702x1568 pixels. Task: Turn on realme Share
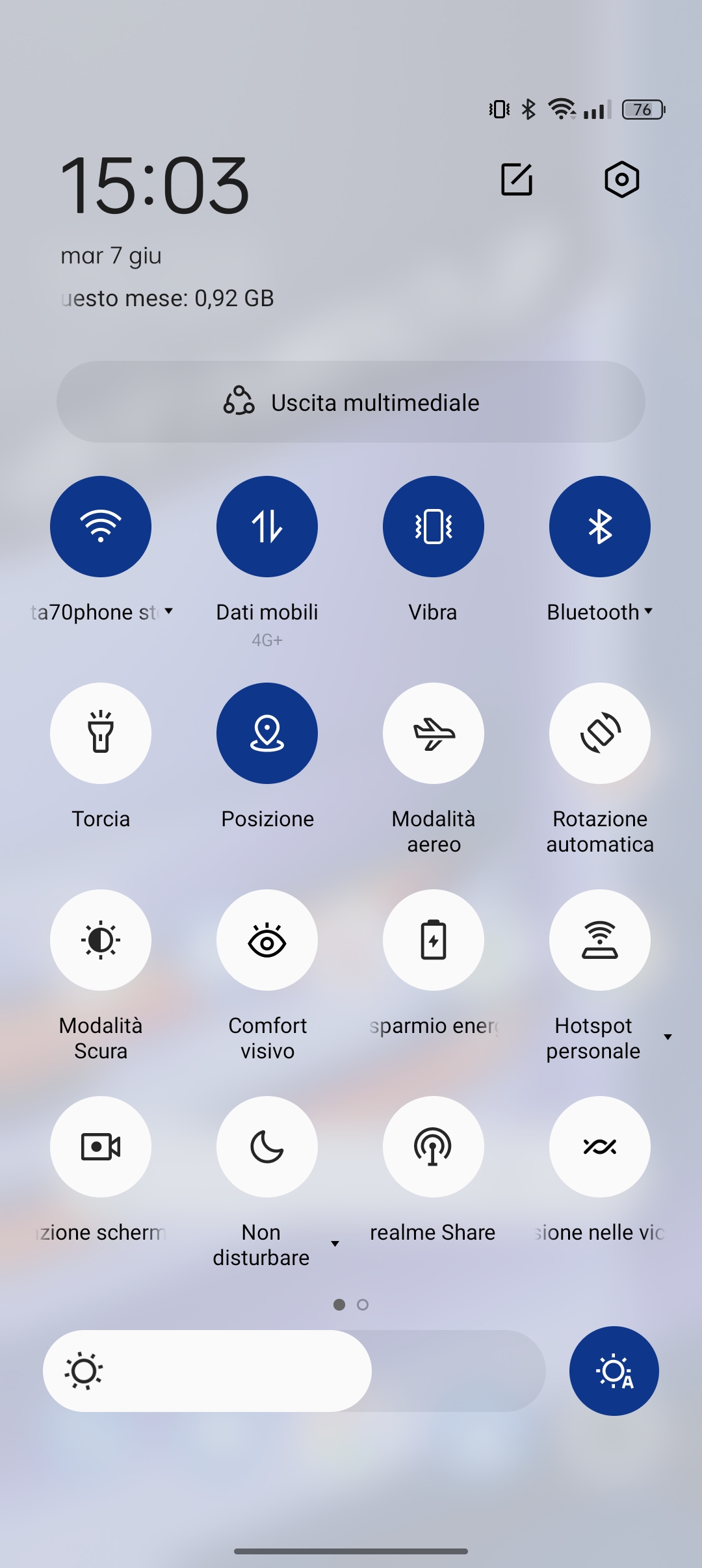[434, 1147]
